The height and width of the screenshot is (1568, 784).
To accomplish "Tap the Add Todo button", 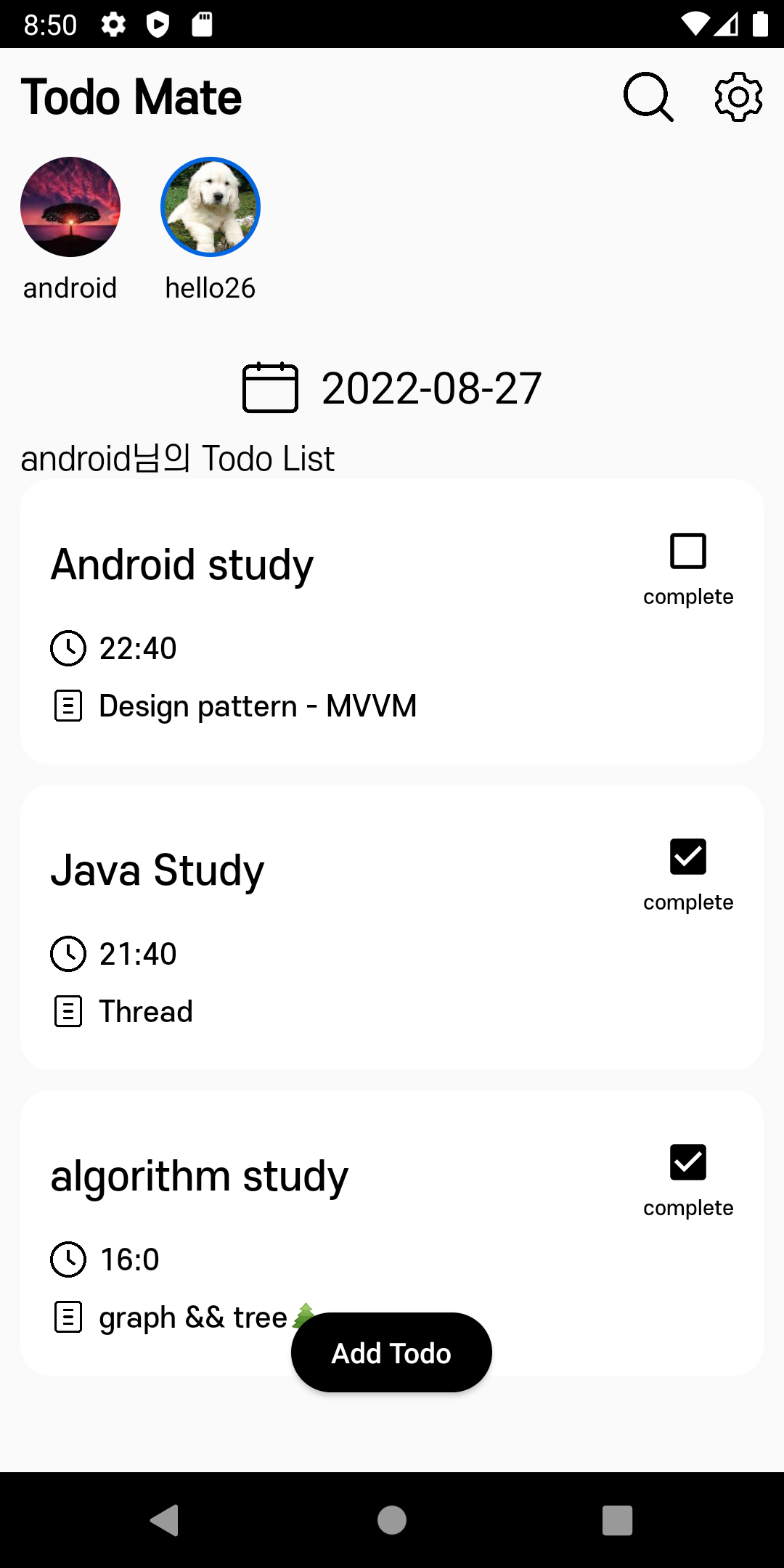I will (x=391, y=1352).
